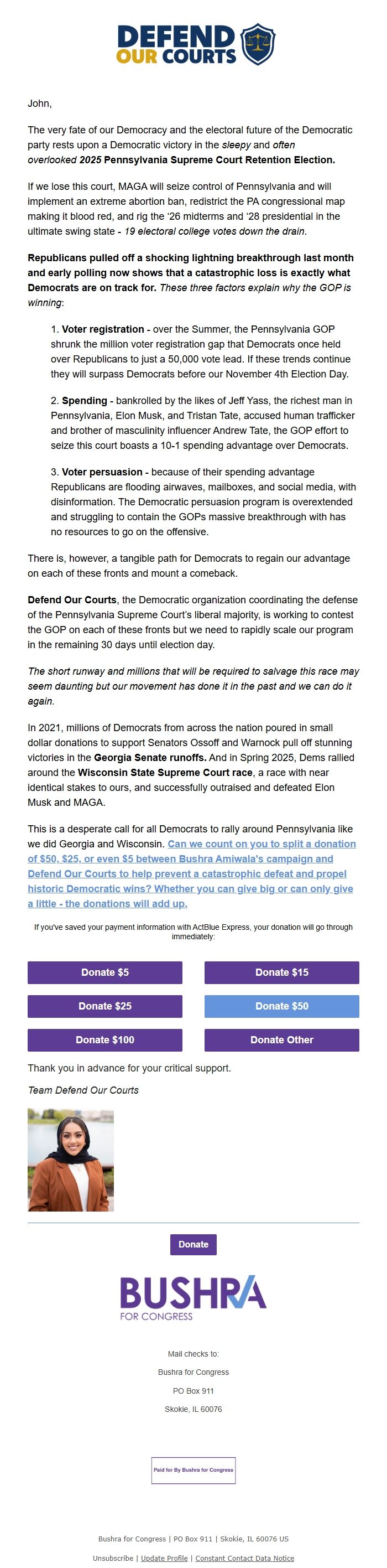Open Donate Other amount
This screenshot has height=1568, width=387.
pyautogui.click(x=281, y=1039)
